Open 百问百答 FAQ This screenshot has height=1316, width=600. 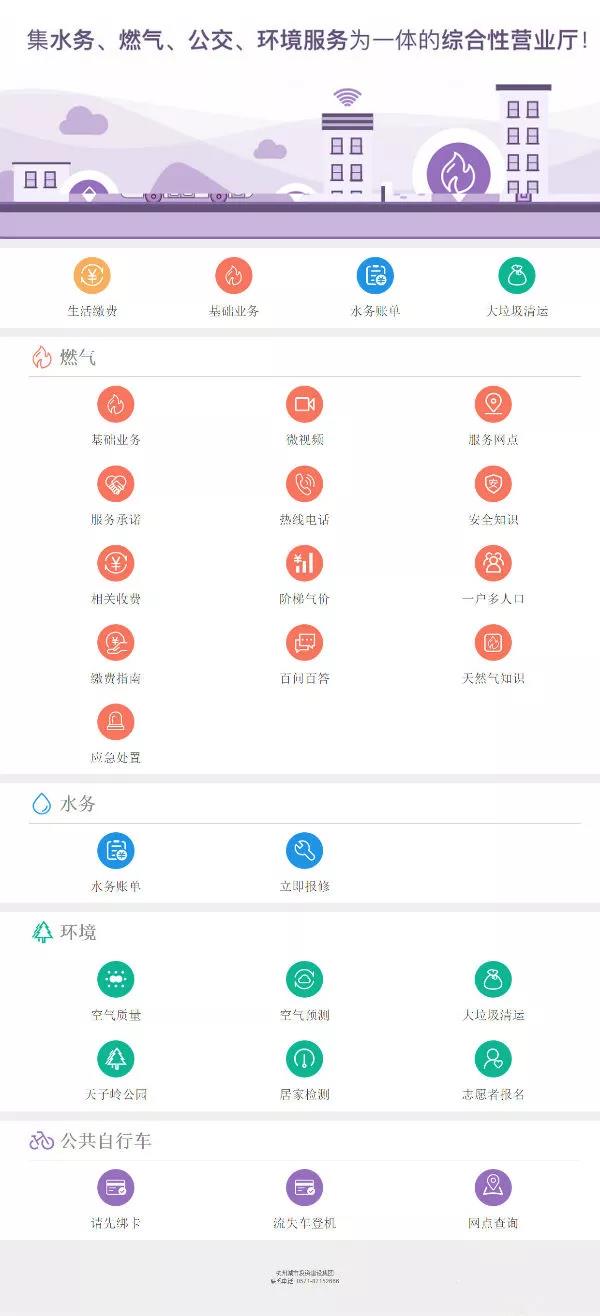(304, 642)
